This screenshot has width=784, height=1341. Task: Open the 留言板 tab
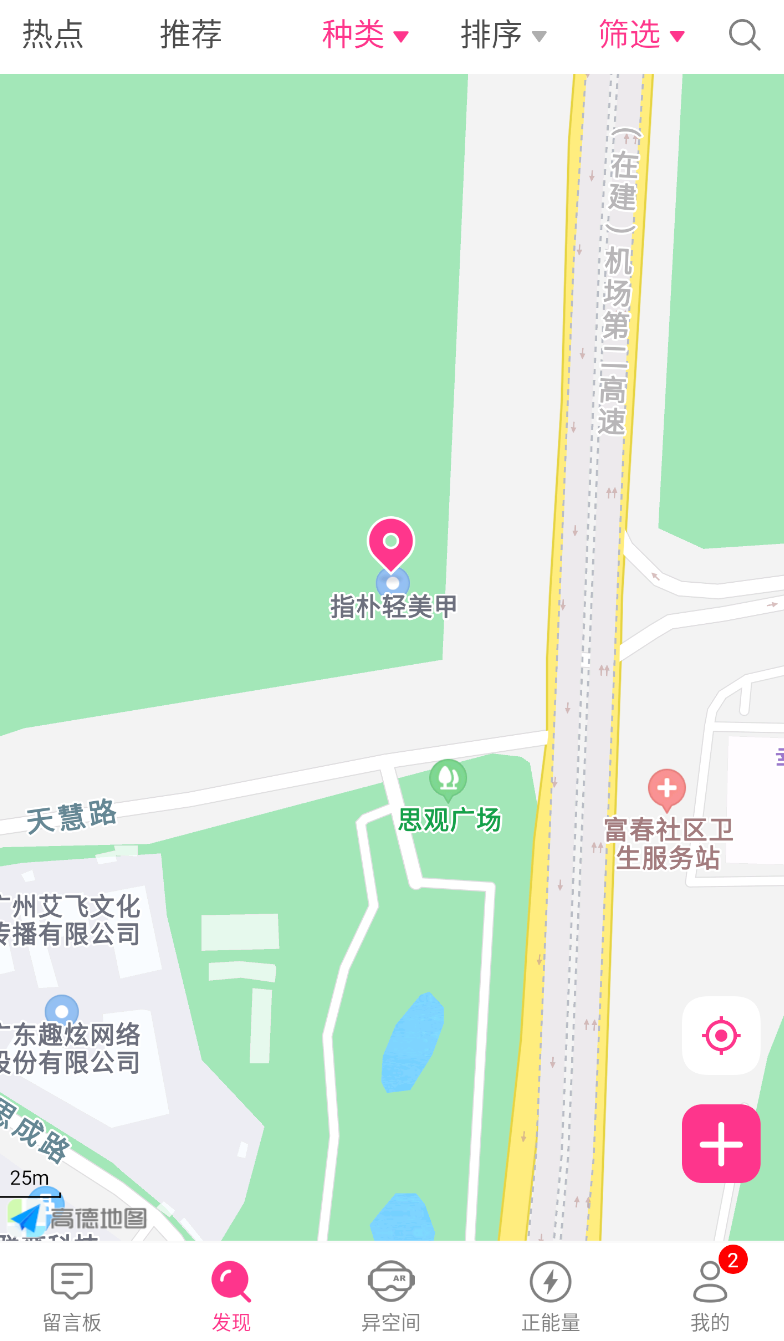pyautogui.click(x=72, y=1296)
